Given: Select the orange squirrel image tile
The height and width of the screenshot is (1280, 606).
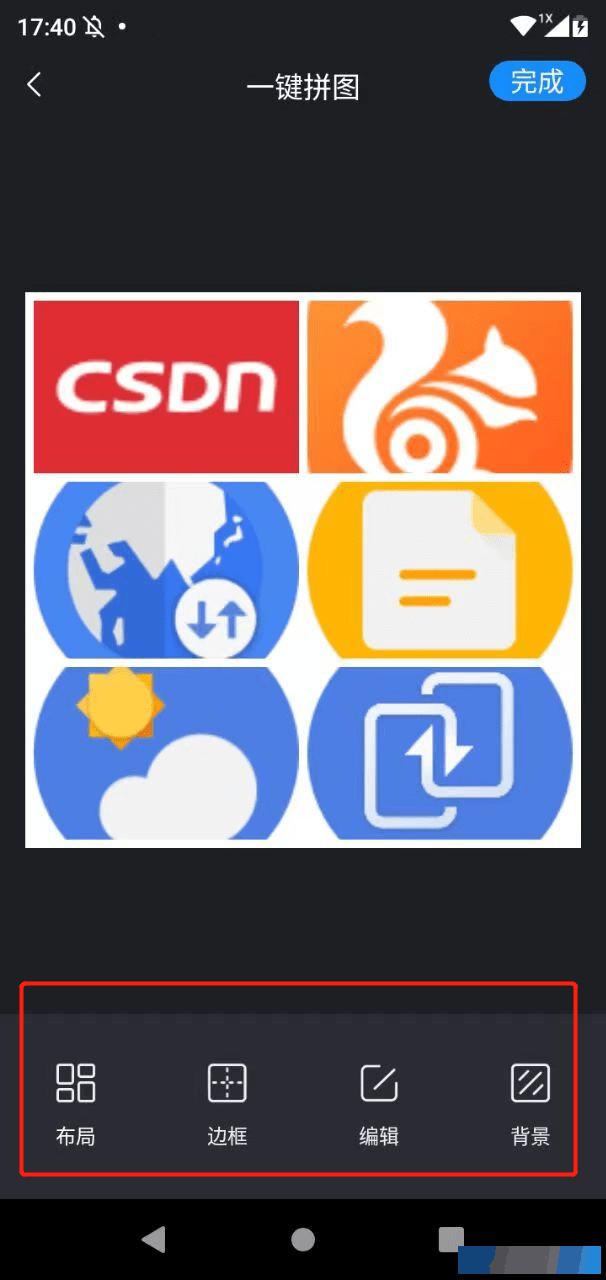Looking at the screenshot, I should coord(440,387).
